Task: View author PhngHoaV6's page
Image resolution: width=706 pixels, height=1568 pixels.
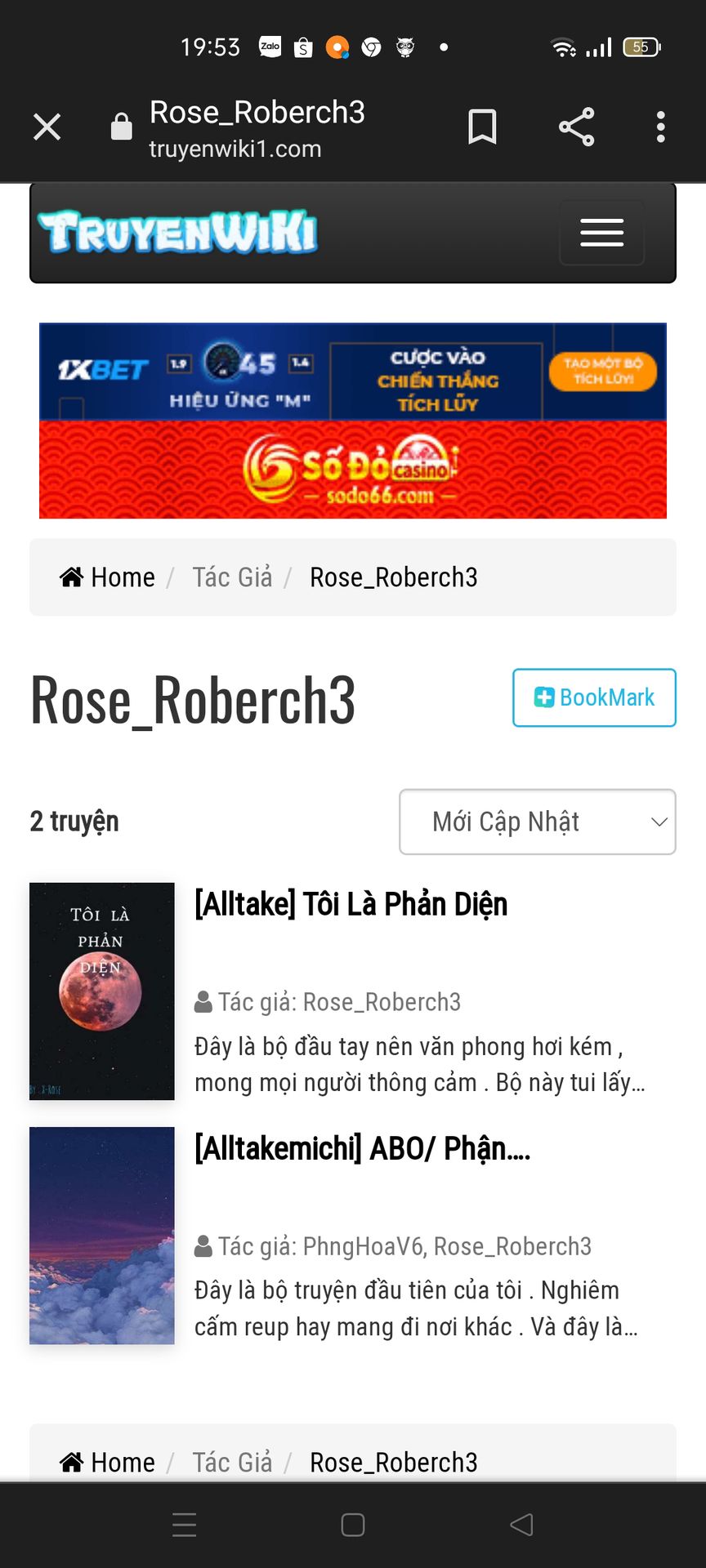Action: click(x=364, y=1246)
